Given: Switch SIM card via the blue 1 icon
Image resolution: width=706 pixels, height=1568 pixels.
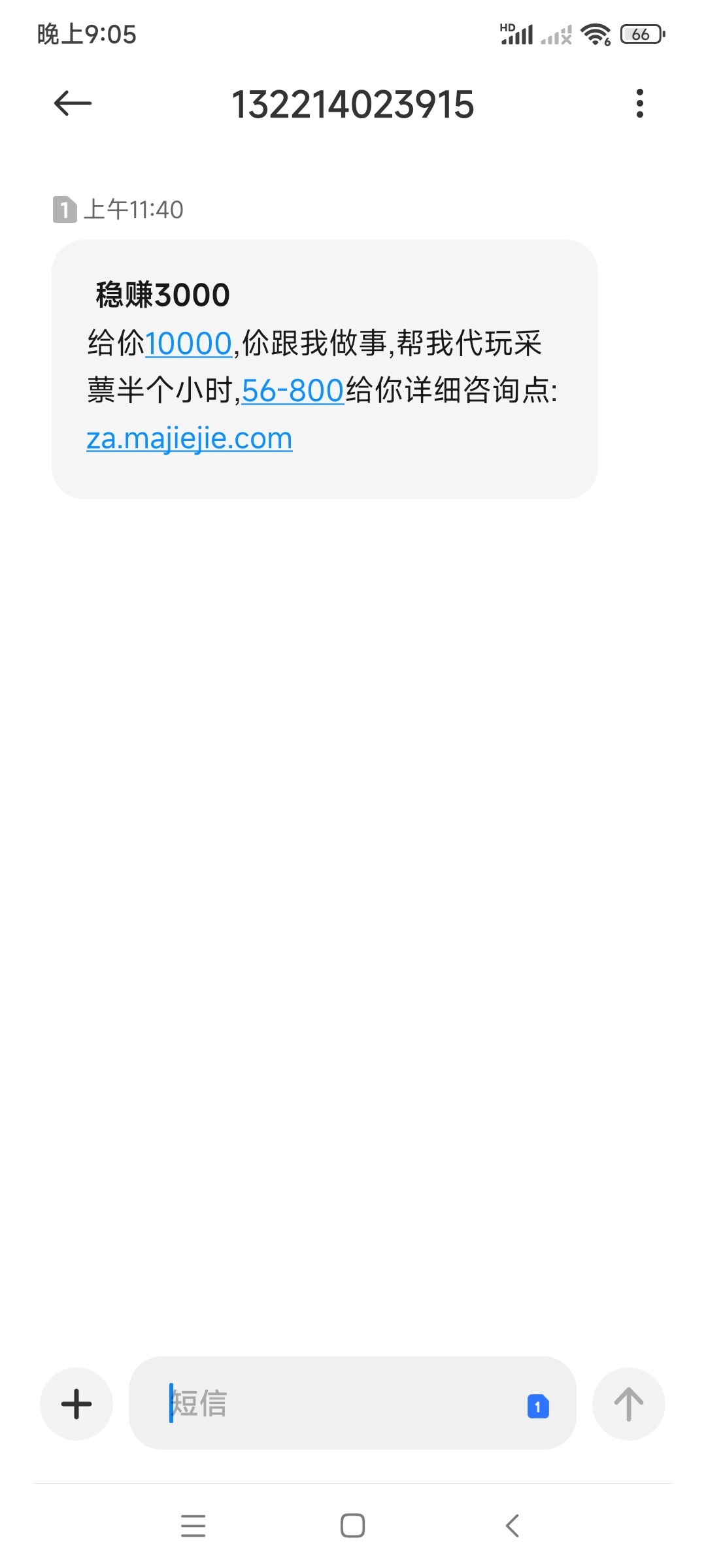Looking at the screenshot, I should [538, 1406].
